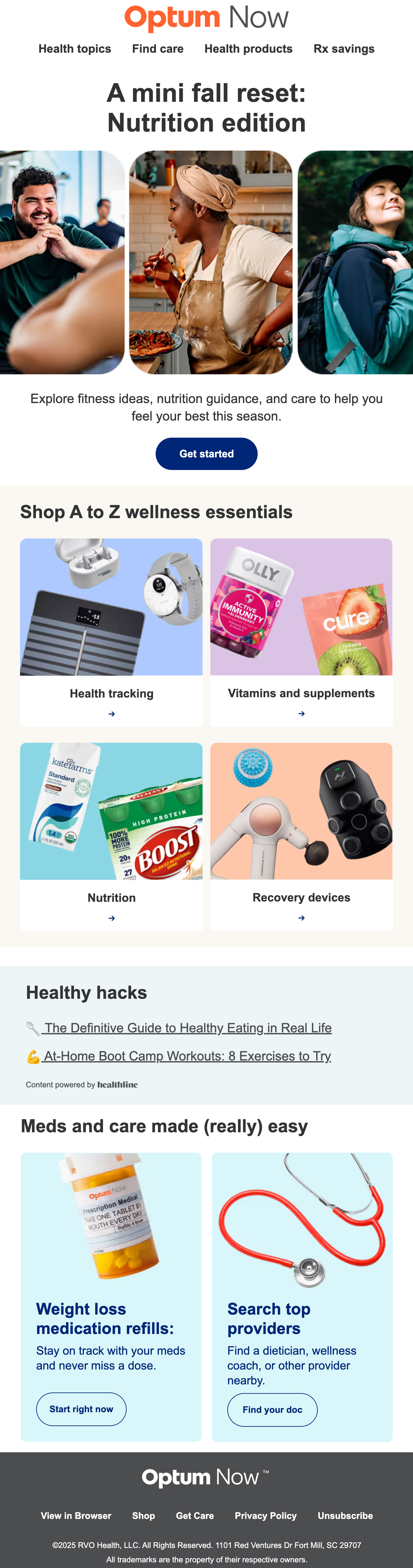This screenshot has height=1568, width=413.
Task: Open the Health tracking card
Action: (x=111, y=693)
